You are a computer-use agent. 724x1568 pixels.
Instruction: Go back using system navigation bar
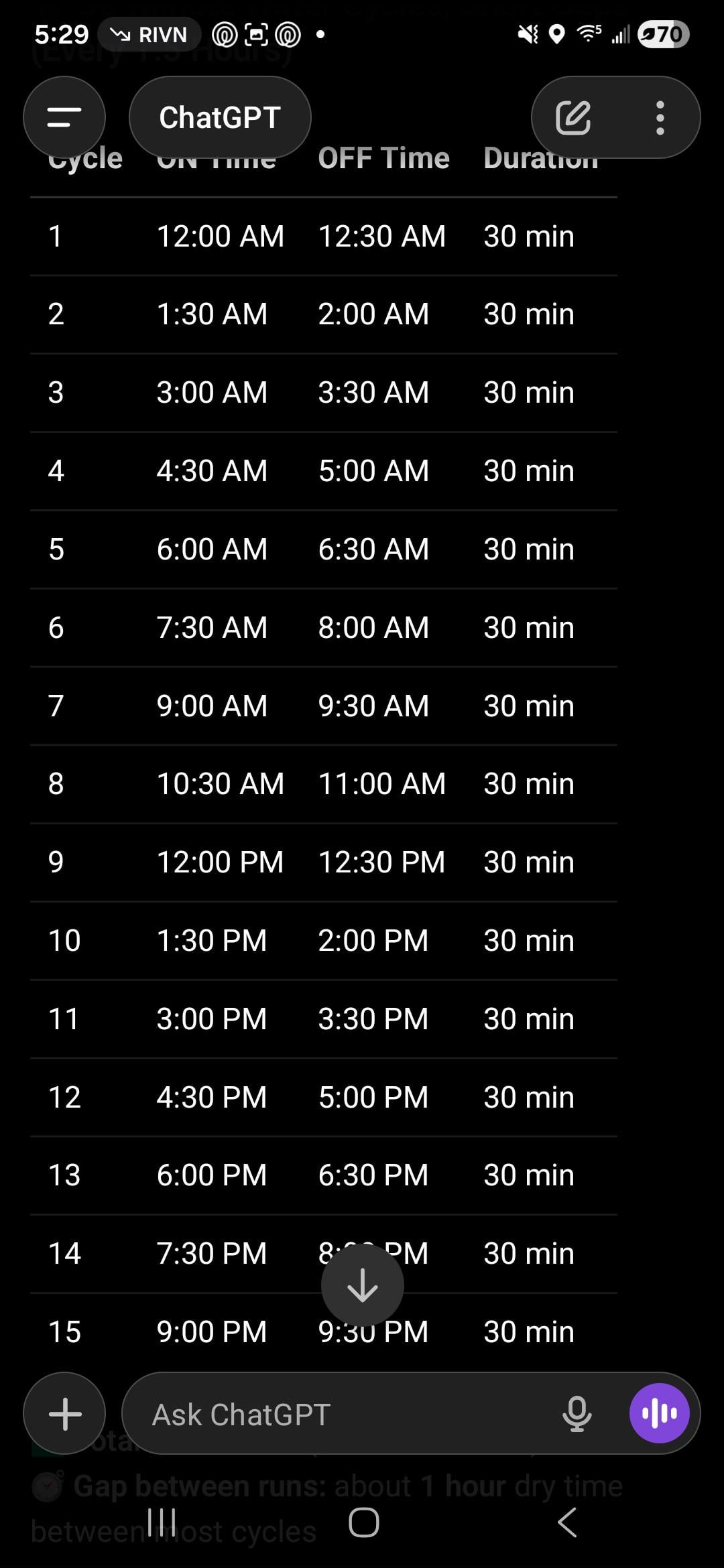[567, 1522]
